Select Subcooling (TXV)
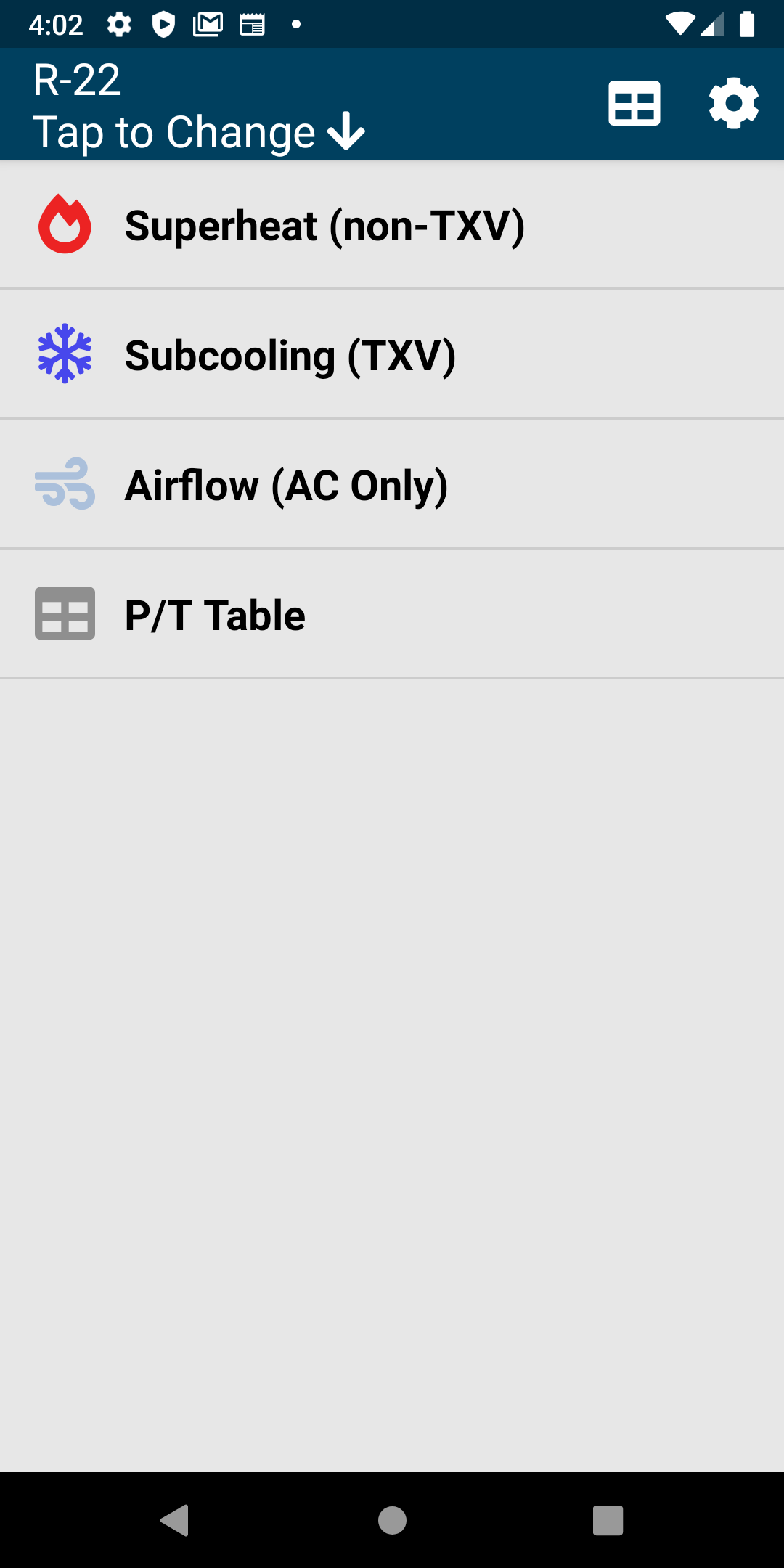Viewport: 784px width, 1568px height. point(392,354)
